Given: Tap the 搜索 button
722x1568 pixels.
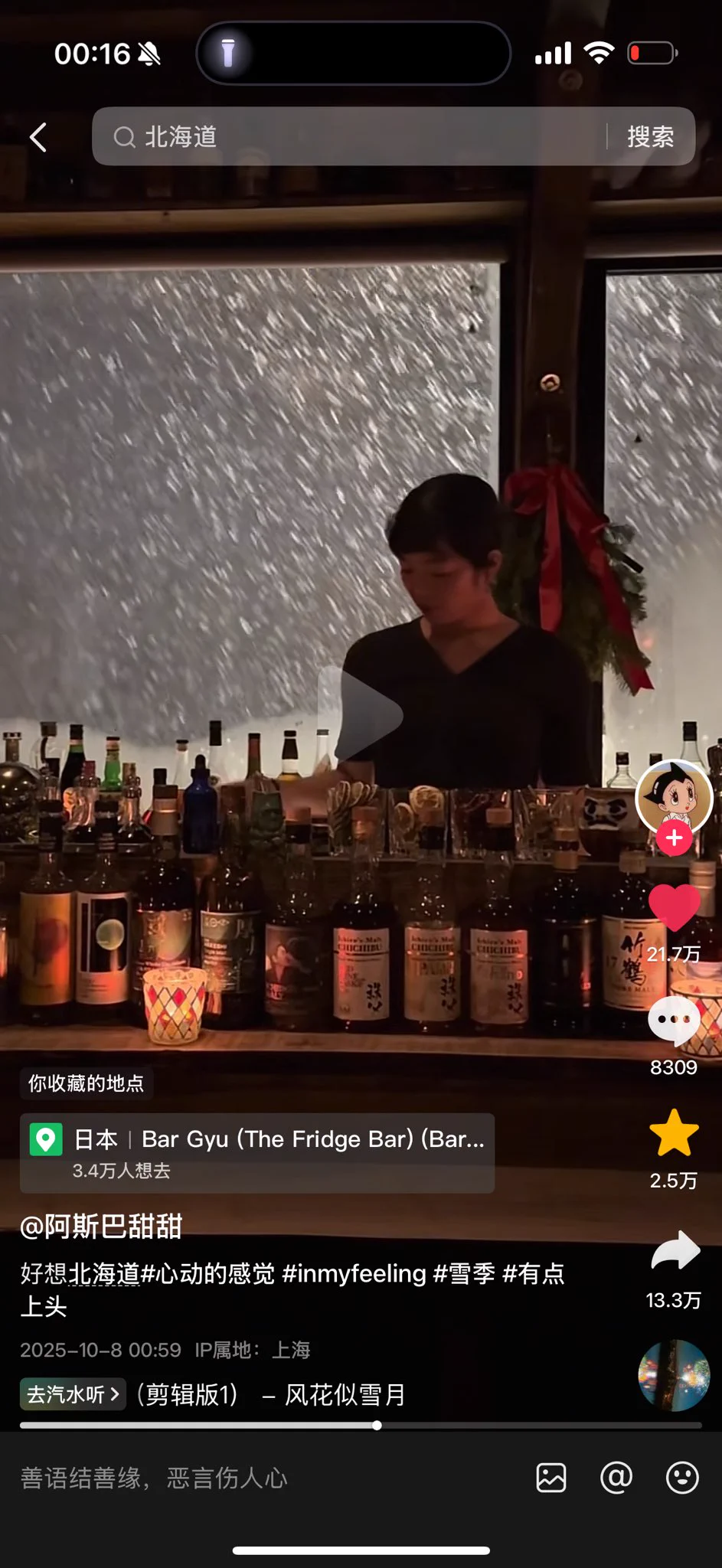Looking at the screenshot, I should [x=650, y=137].
